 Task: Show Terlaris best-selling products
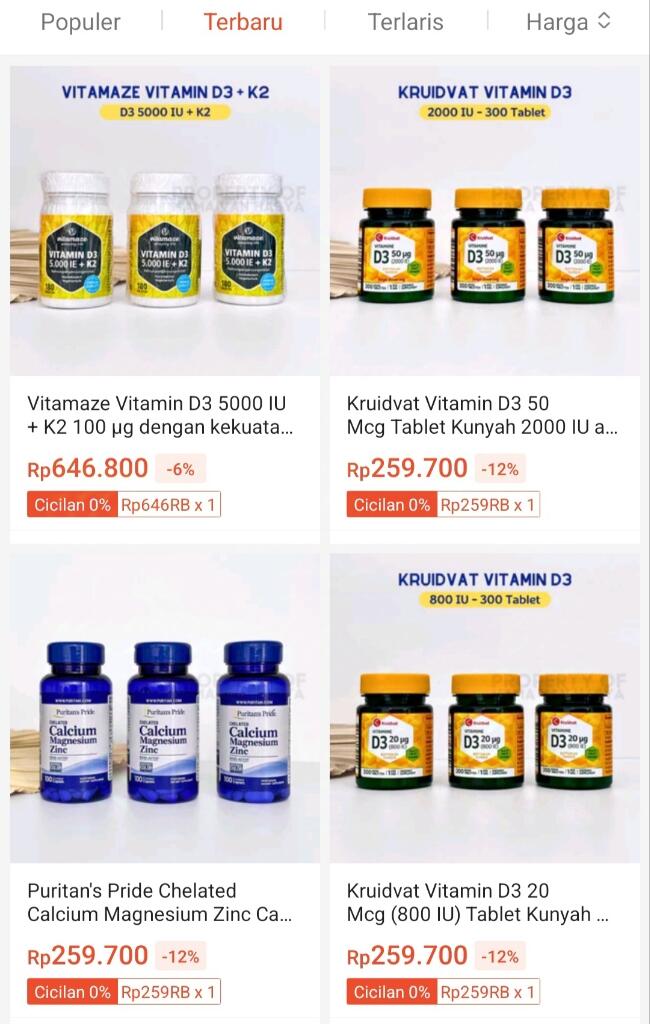pyautogui.click(x=405, y=22)
